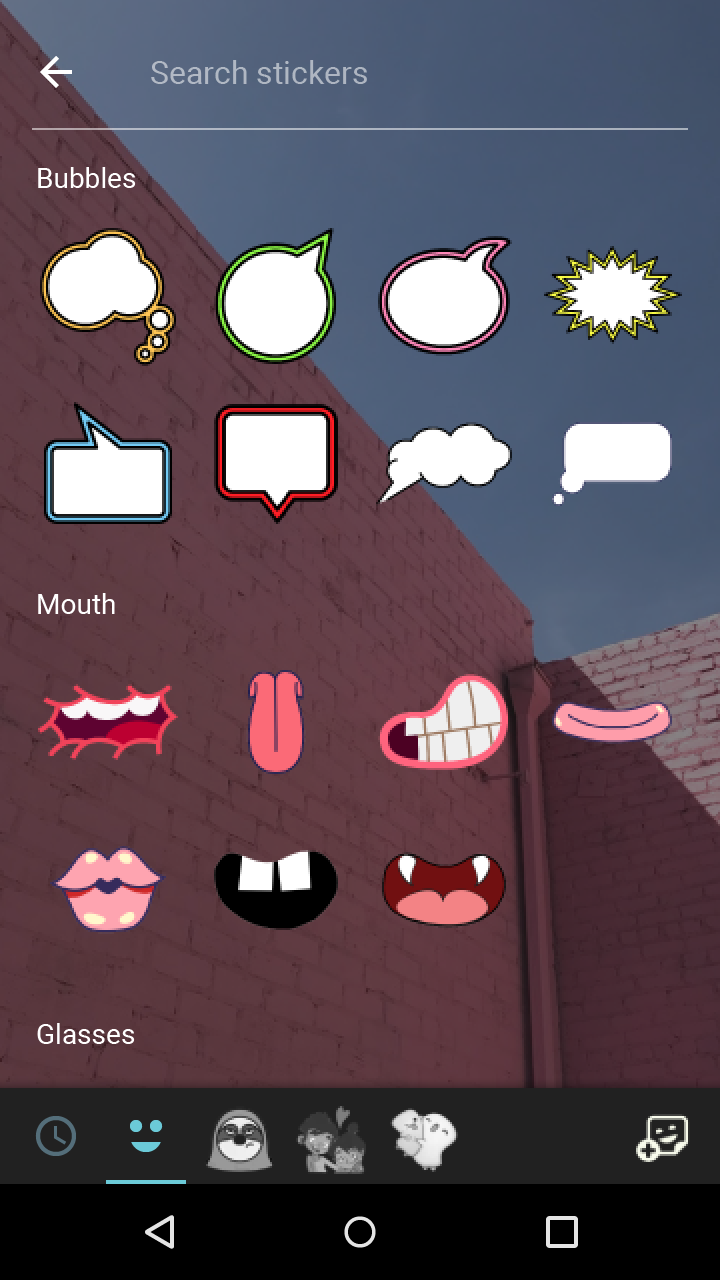Switch to the recent stickers clock tab
This screenshot has width=720, height=1280.
(56, 1136)
